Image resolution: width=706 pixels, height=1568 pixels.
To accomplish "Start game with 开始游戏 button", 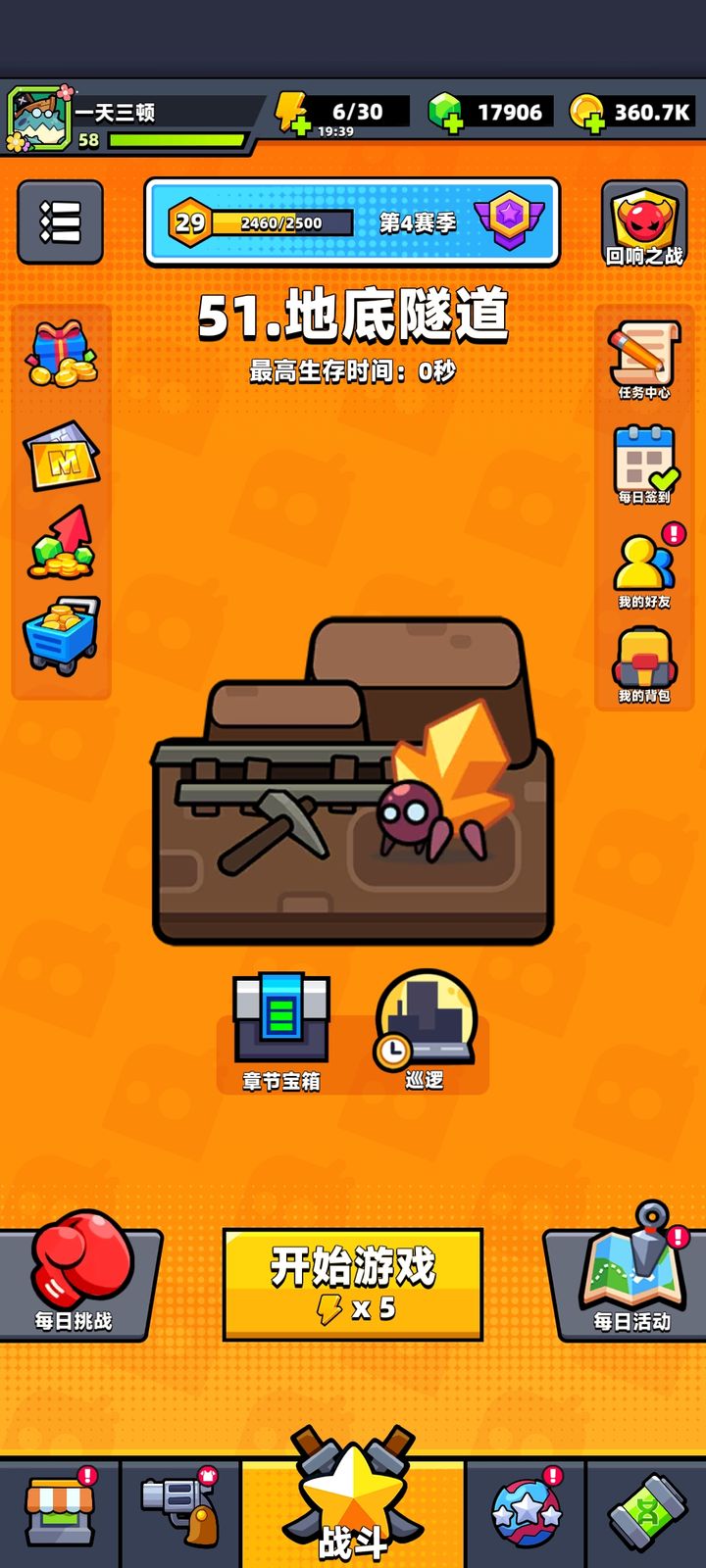I will tap(353, 1284).
